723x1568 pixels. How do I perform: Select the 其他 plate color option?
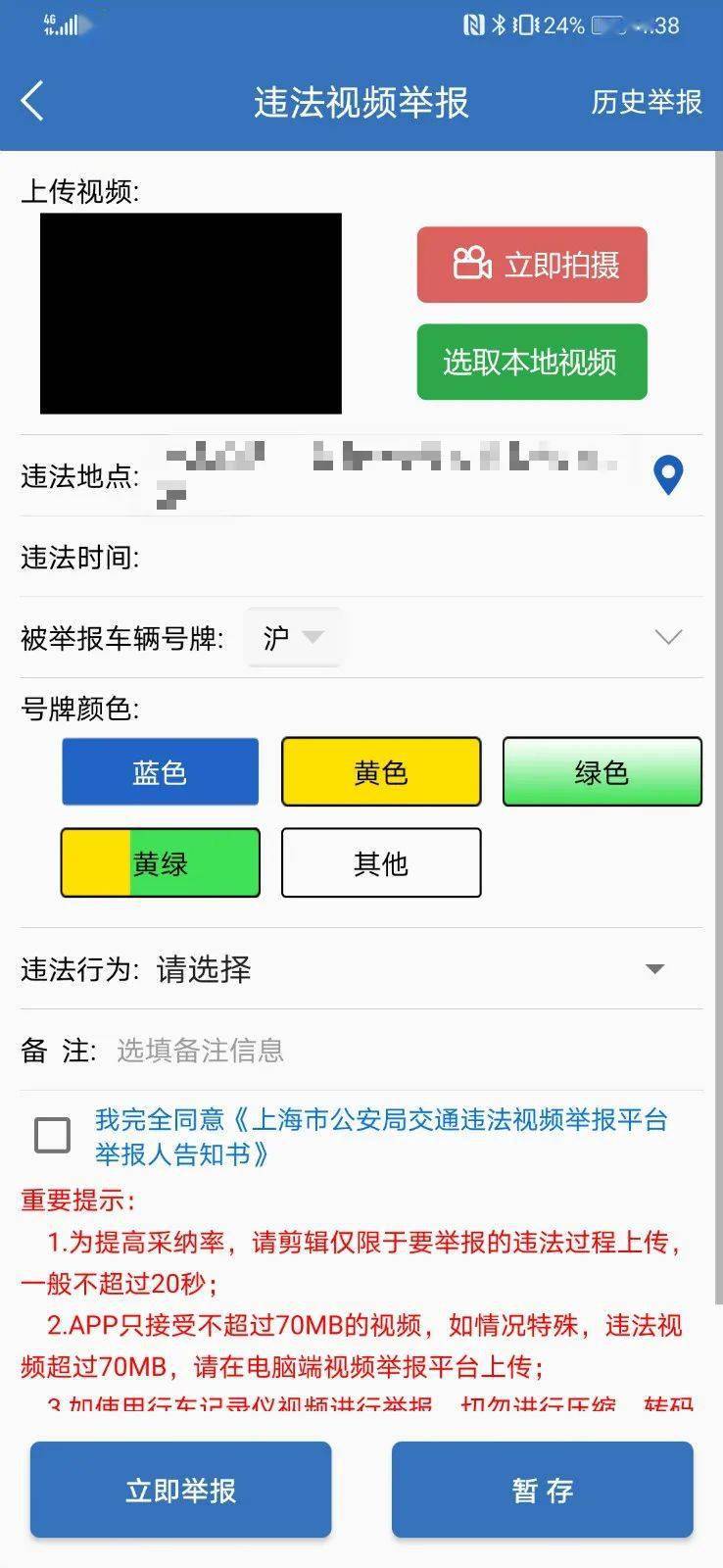(380, 862)
